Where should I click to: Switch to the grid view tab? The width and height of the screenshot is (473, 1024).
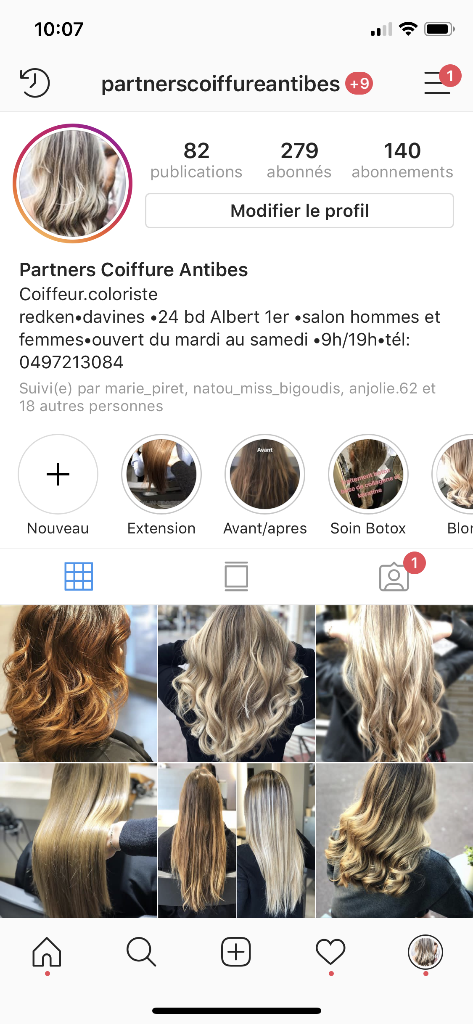[x=78, y=577]
